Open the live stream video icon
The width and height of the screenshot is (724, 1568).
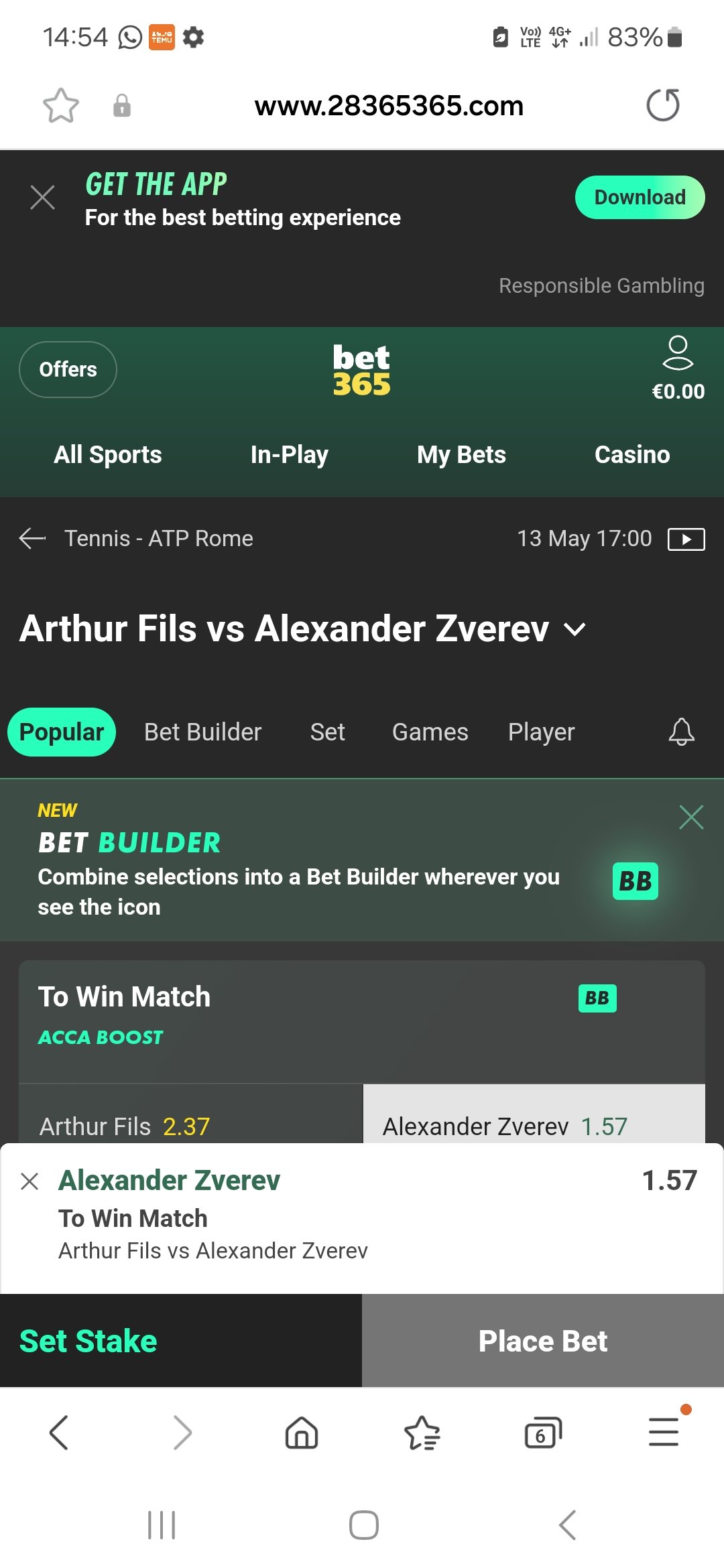pyautogui.click(x=686, y=539)
